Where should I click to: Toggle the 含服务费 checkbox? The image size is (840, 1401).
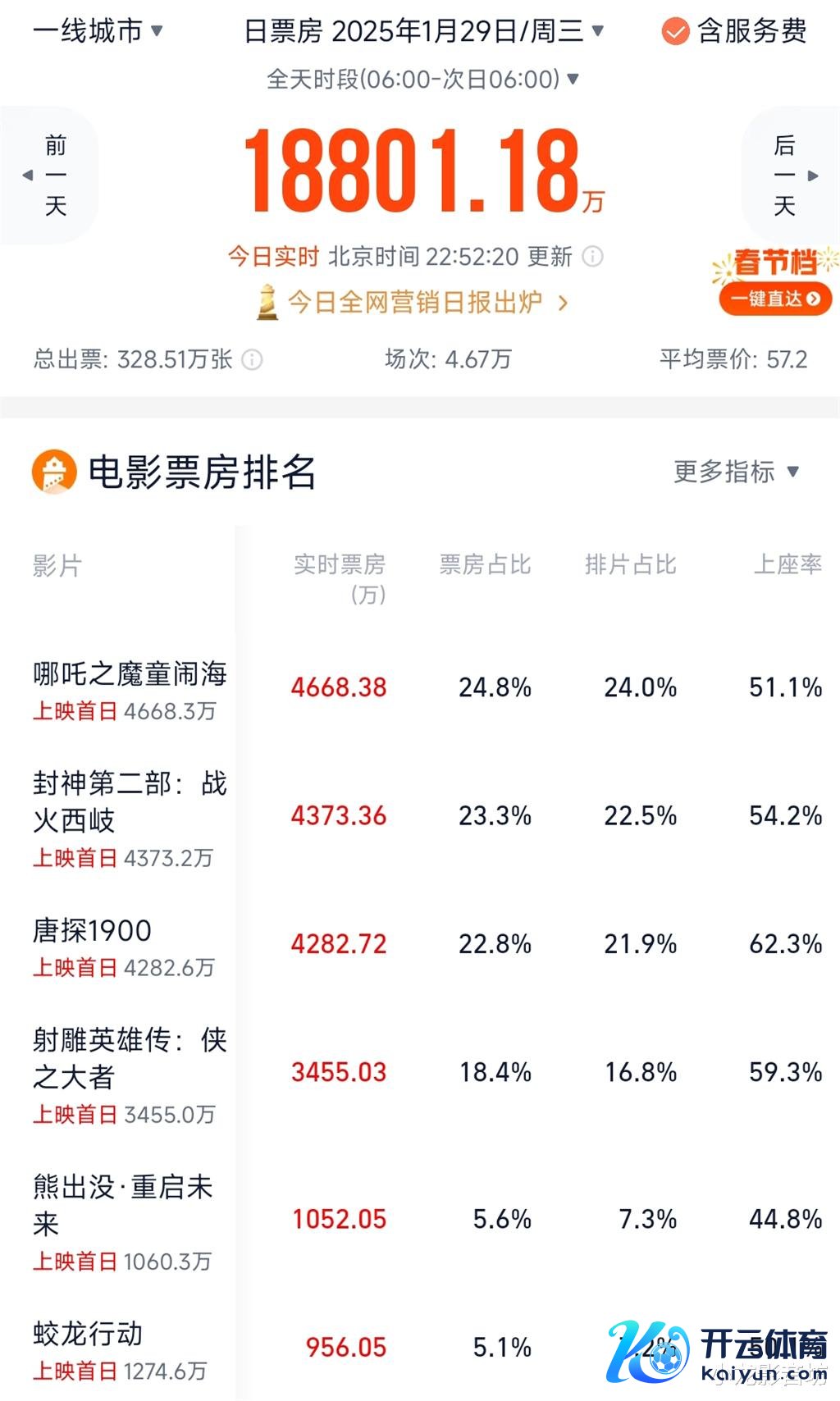click(675, 32)
